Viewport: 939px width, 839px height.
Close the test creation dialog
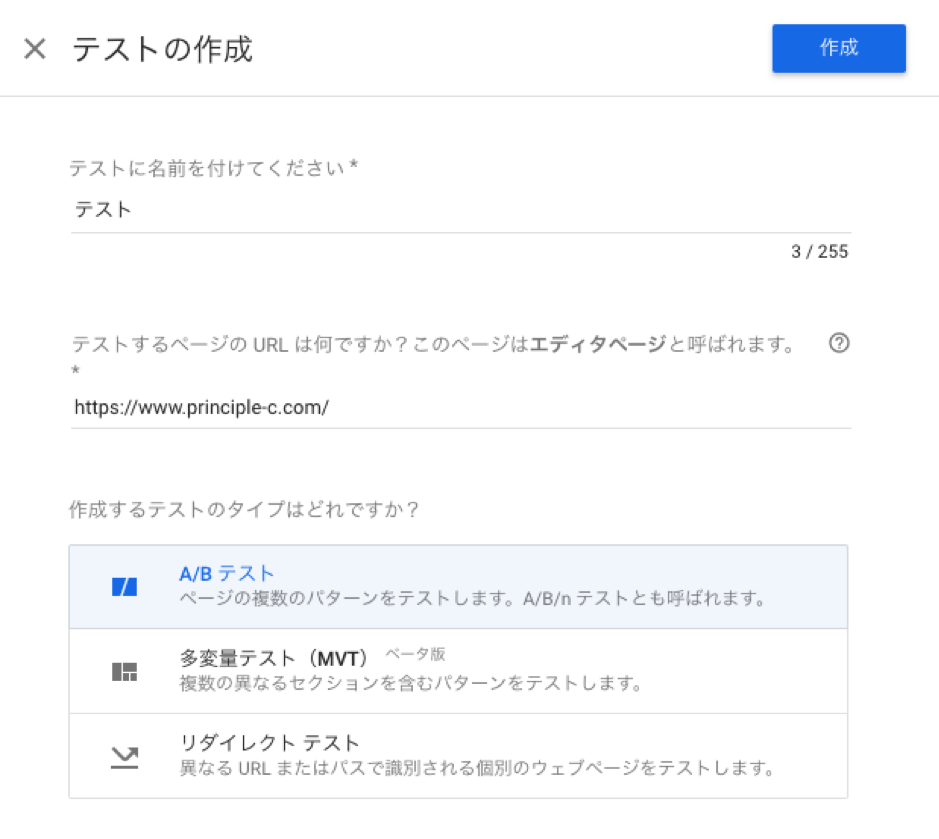tap(35, 49)
